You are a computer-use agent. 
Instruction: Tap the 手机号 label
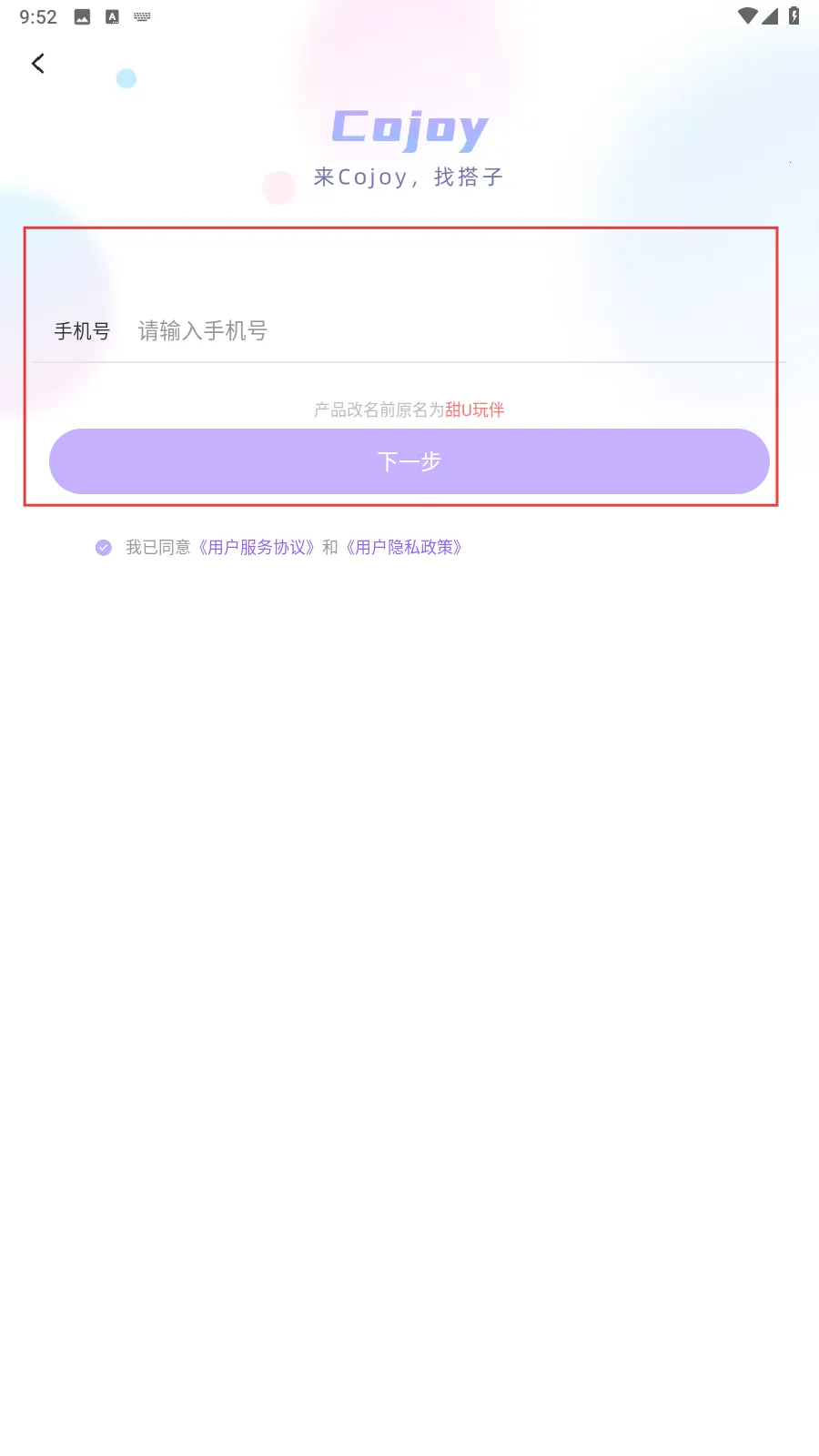81,330
